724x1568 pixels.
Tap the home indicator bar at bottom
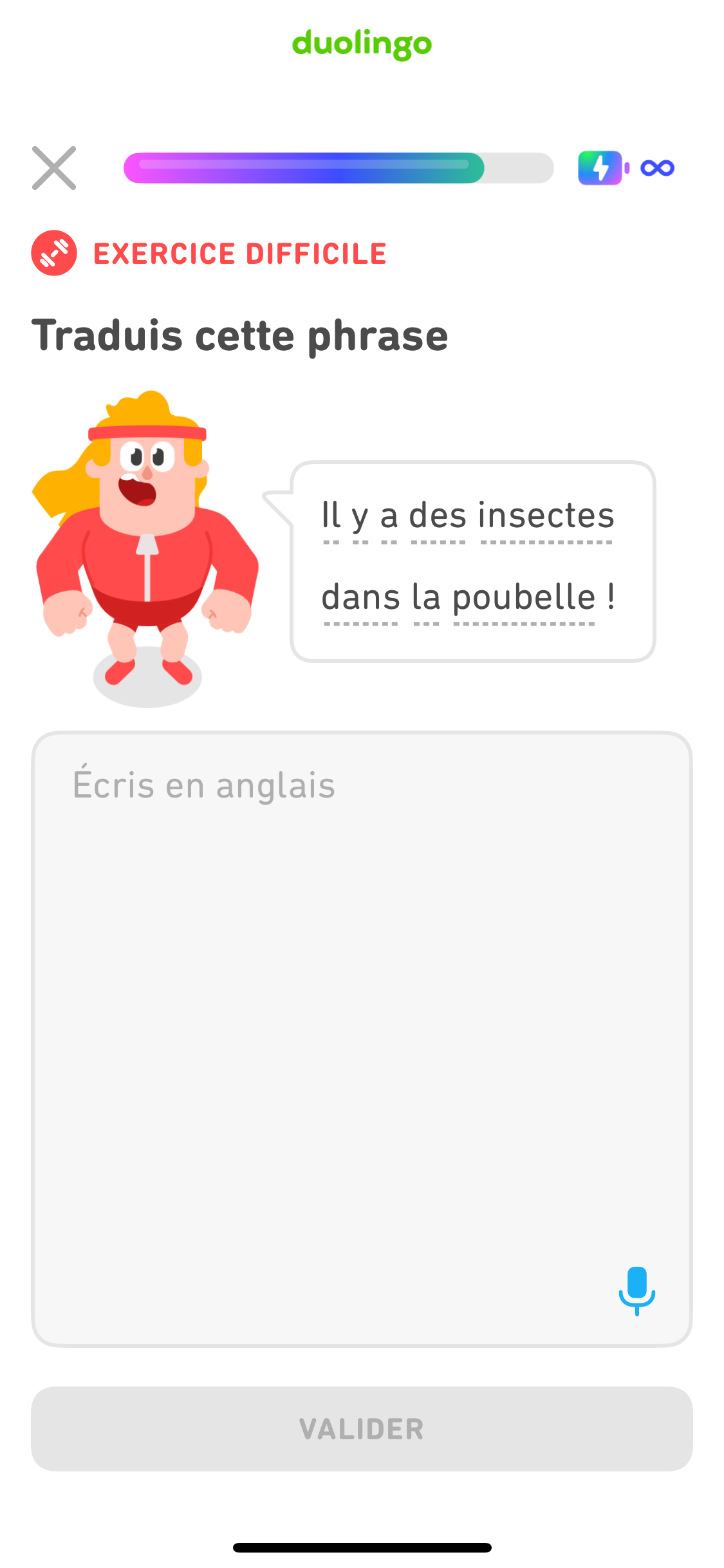[x=362, y=1547]
